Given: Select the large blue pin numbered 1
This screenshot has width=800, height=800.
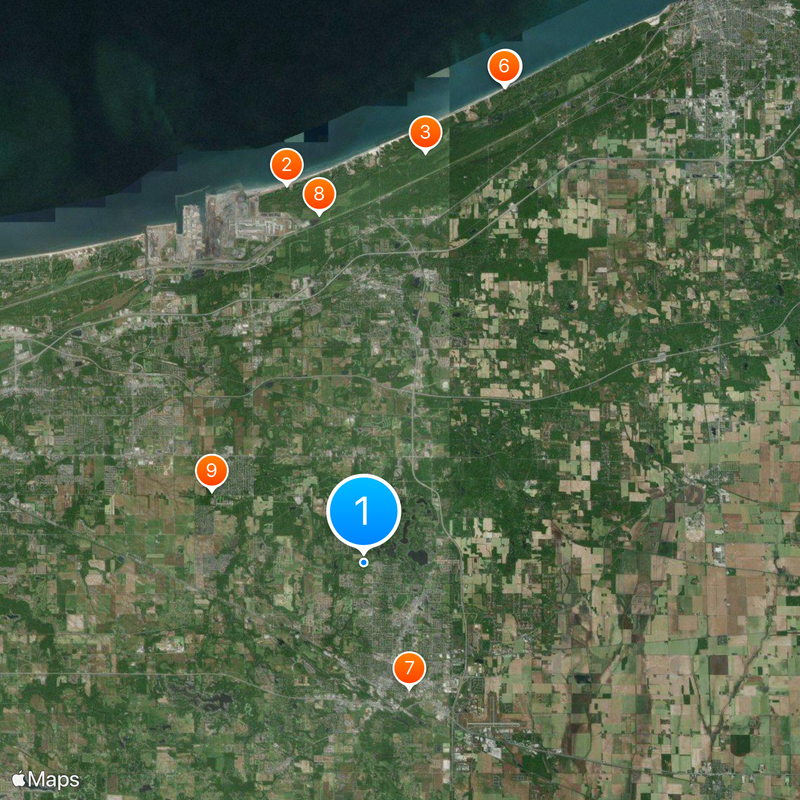Looking at the screenshot, I should pyautogui.click(x=363, y=511).
